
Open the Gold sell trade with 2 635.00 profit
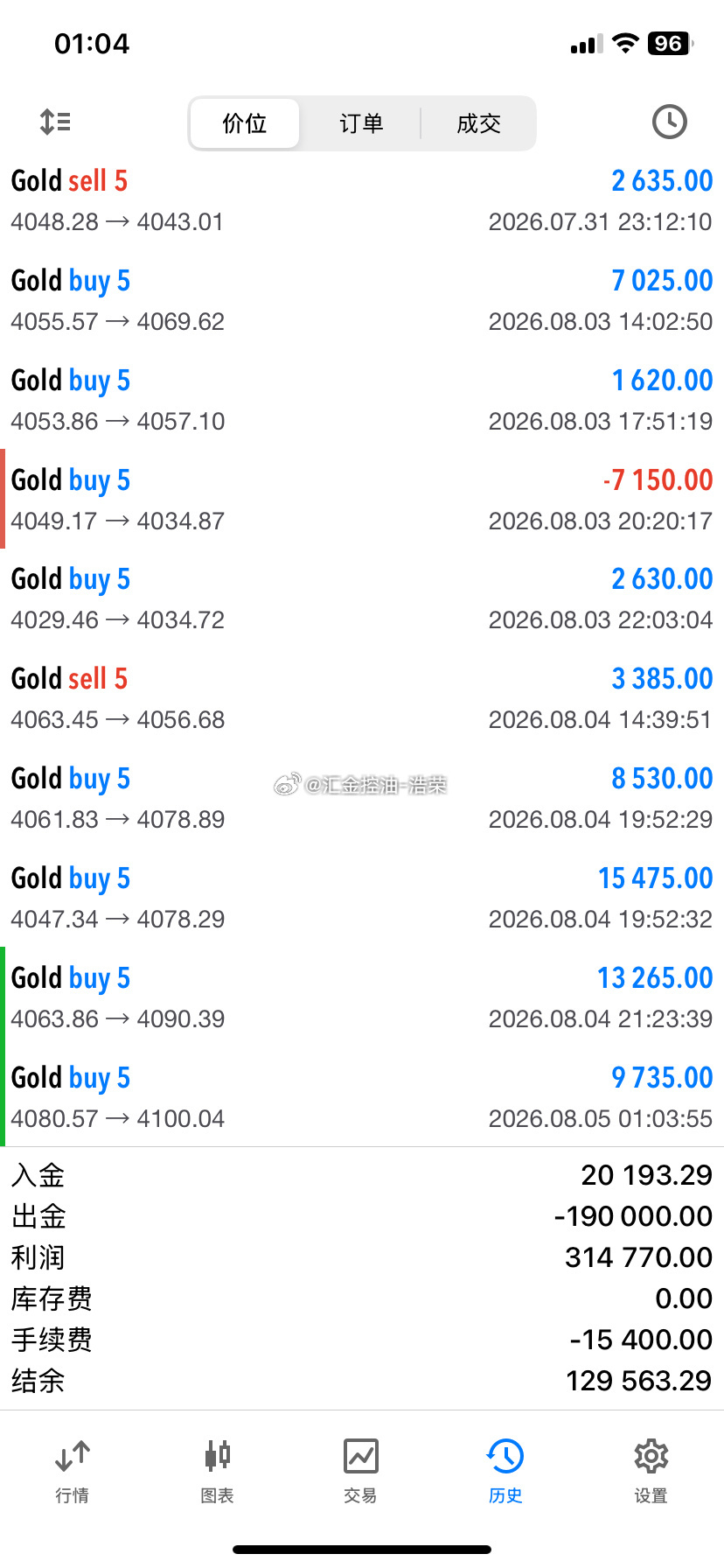(362, 200)
